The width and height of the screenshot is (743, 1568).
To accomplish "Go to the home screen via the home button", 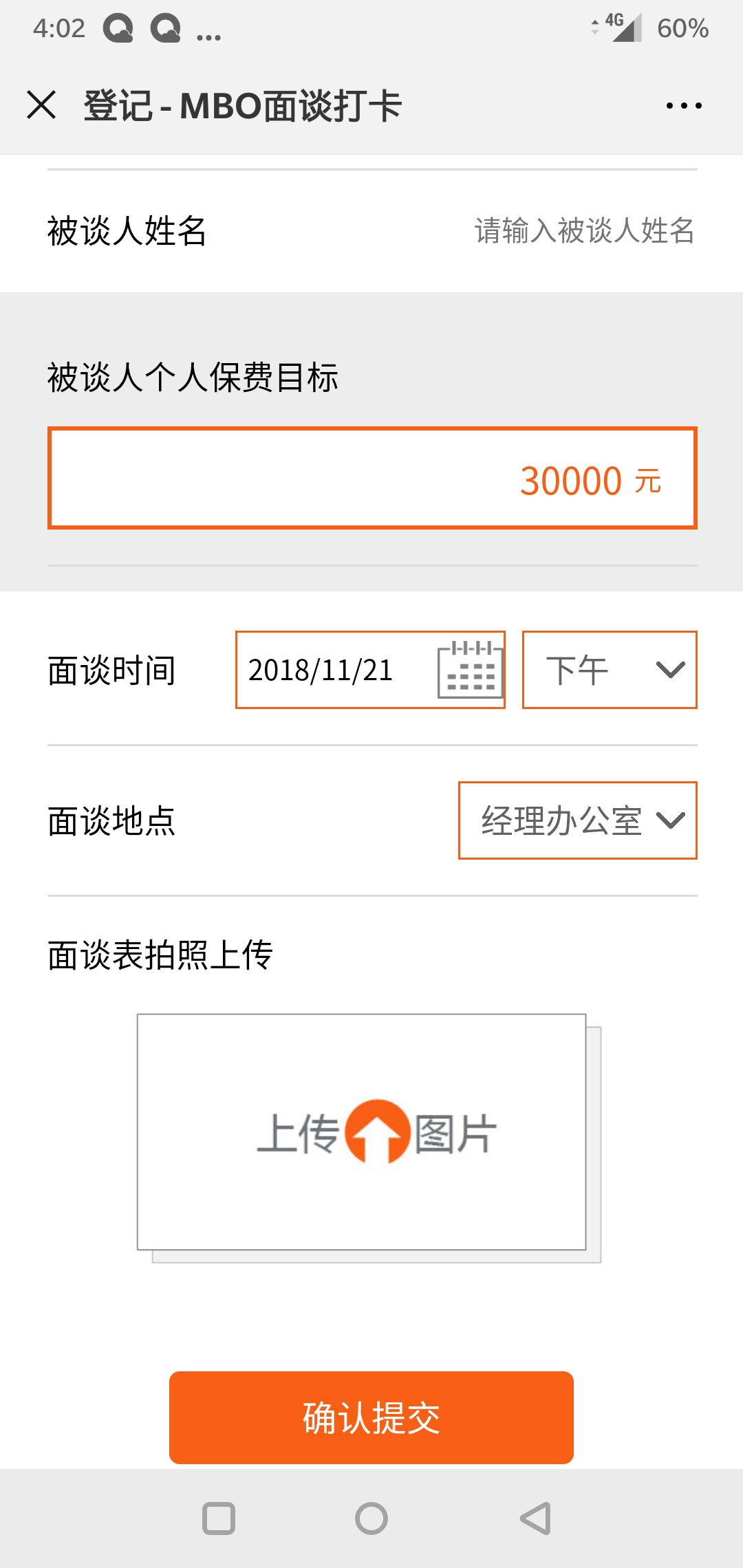I will point(371,1518).
